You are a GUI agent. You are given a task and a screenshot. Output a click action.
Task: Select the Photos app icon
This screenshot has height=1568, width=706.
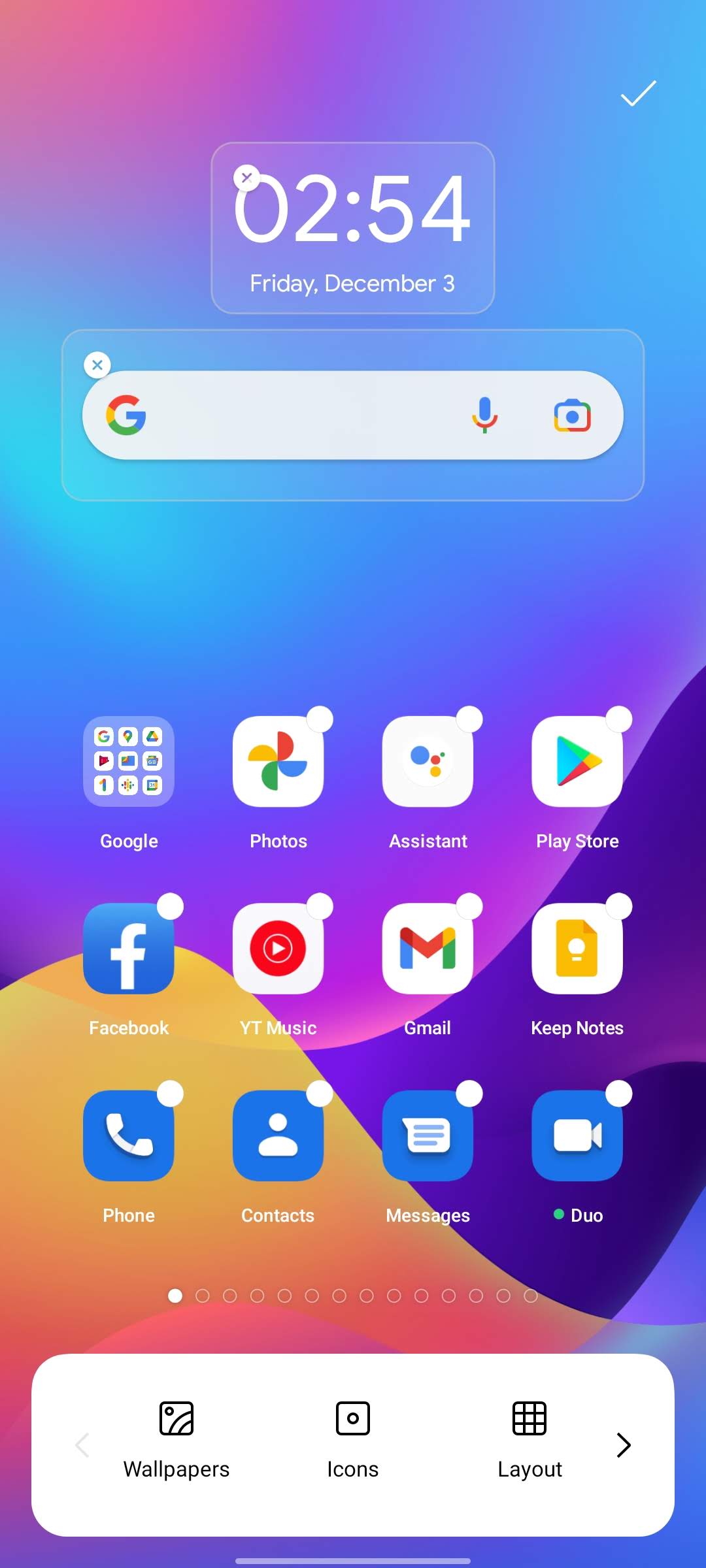[278, 762]
